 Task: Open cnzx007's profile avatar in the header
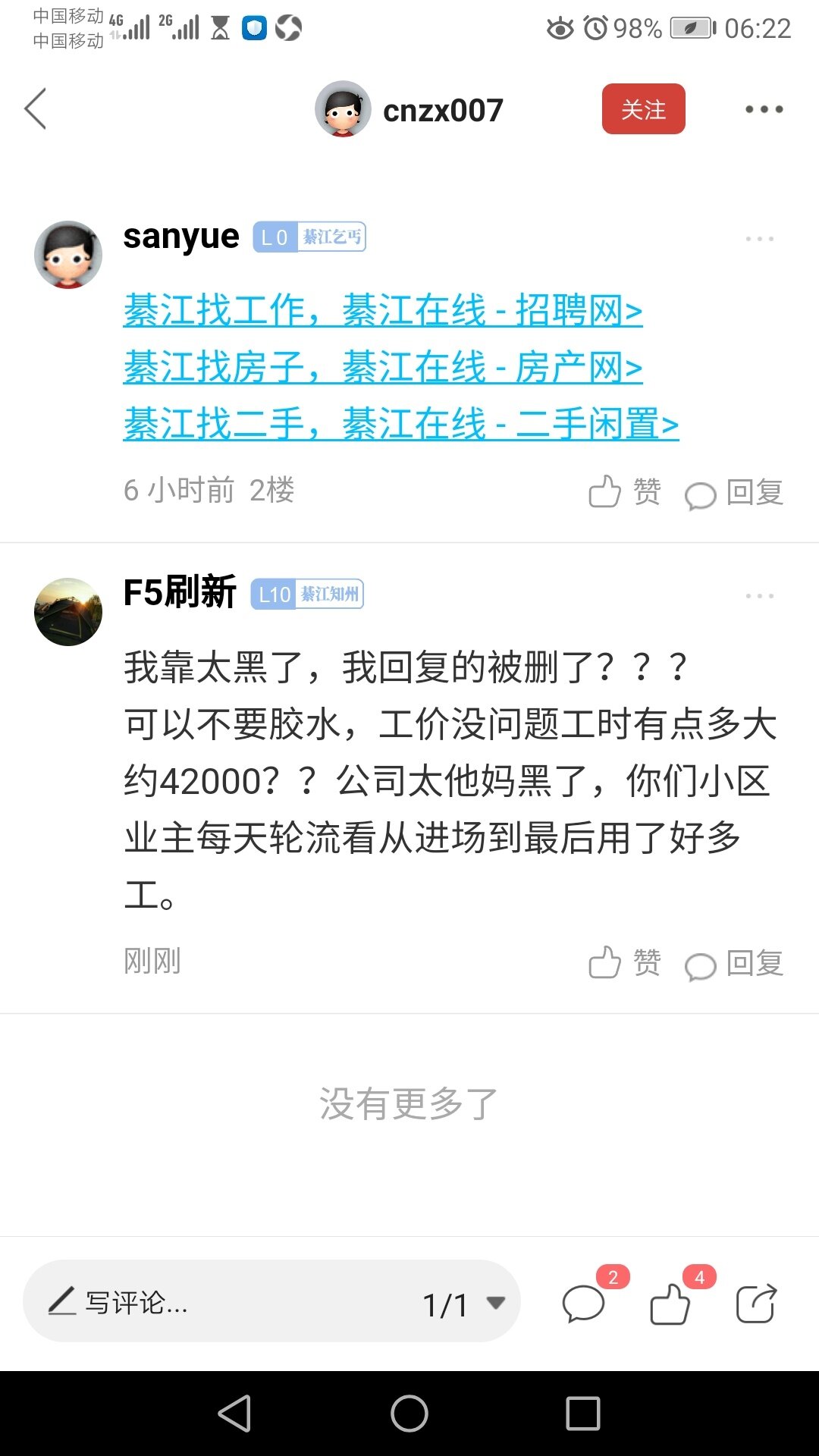(x=343, y=109)
